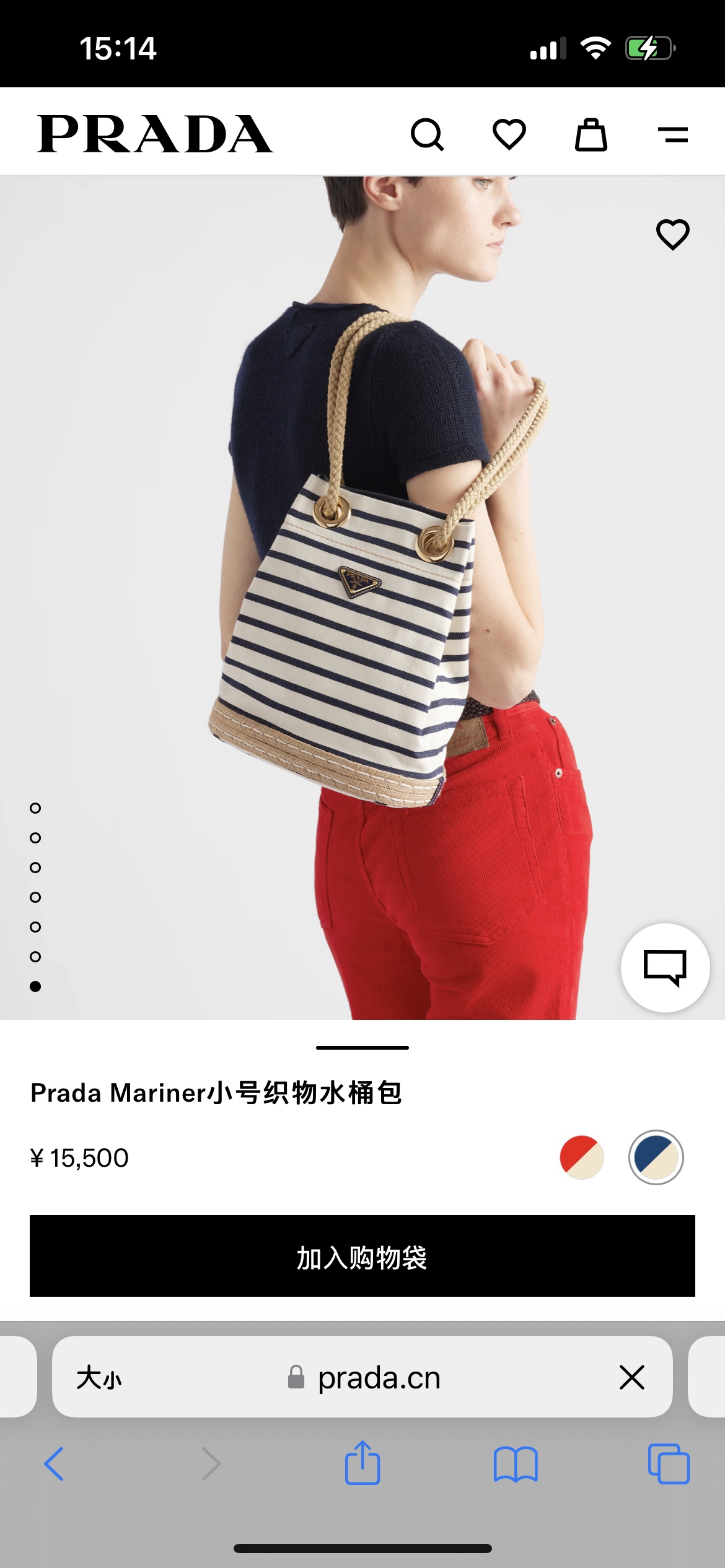Tap 加入购物袋 to add to bag
725x1568 pixels.
(362, 1256)
